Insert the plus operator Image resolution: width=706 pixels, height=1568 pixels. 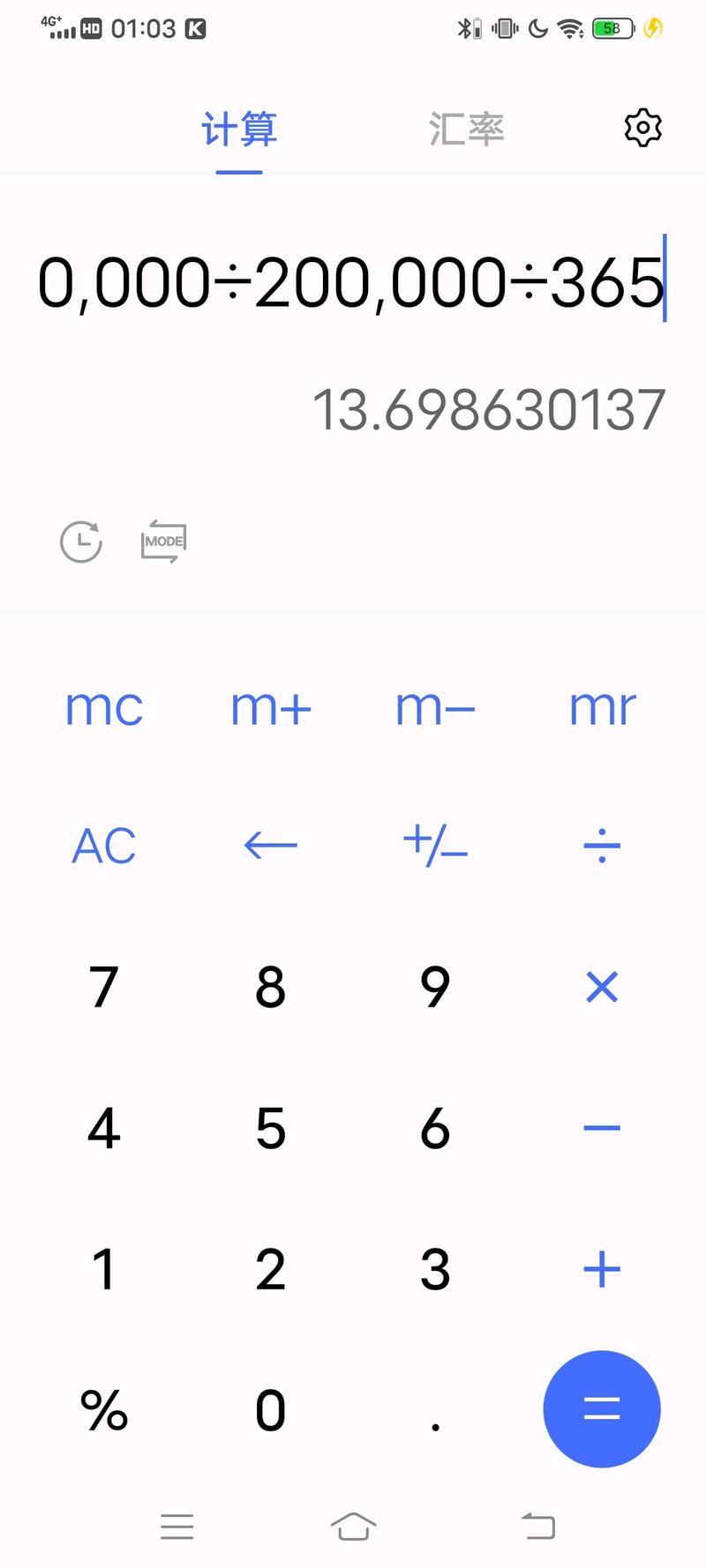tap(602, 1269)
